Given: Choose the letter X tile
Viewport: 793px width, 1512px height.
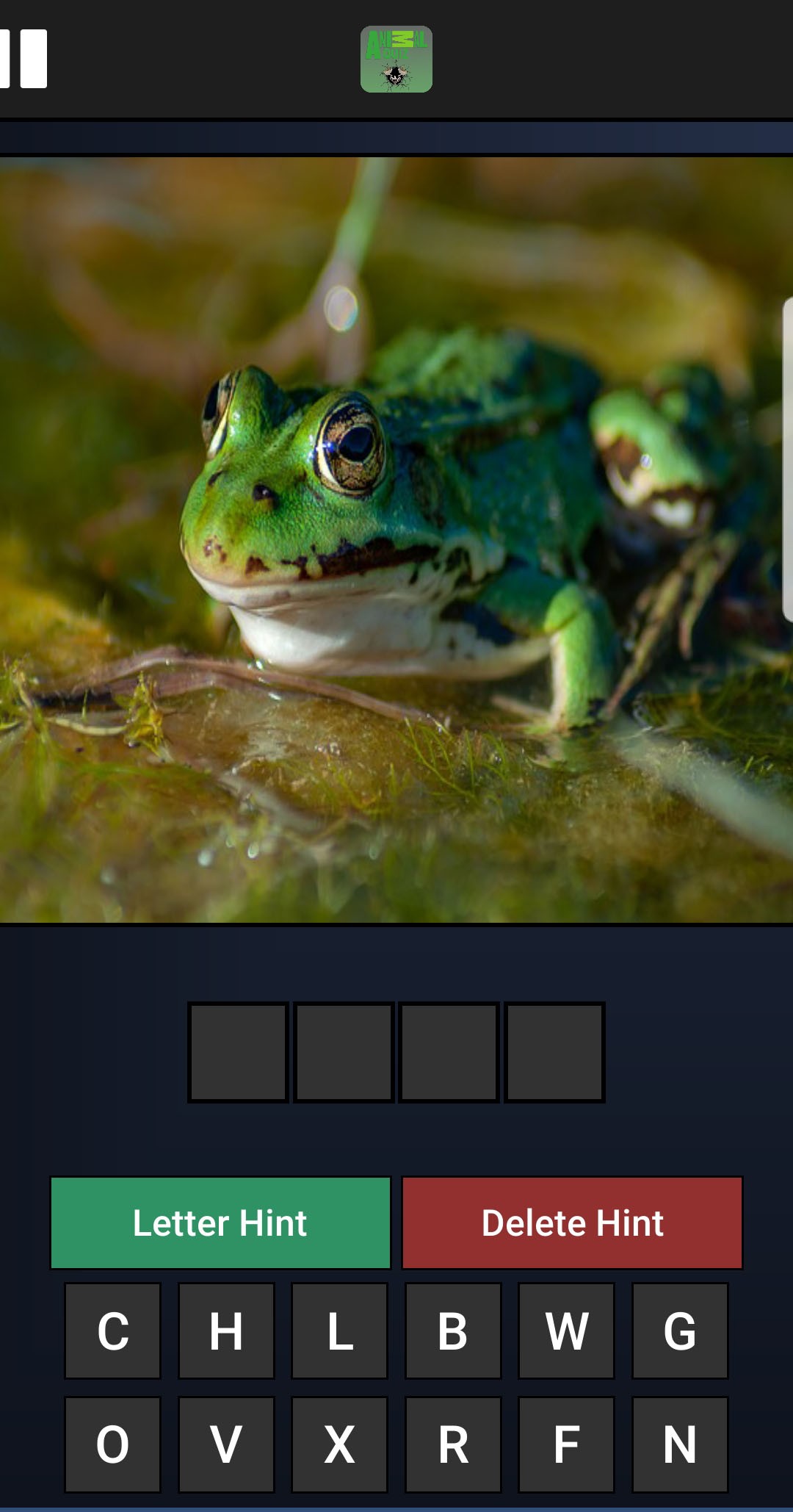Looking at the screenshot, I should click(339, 1444).
